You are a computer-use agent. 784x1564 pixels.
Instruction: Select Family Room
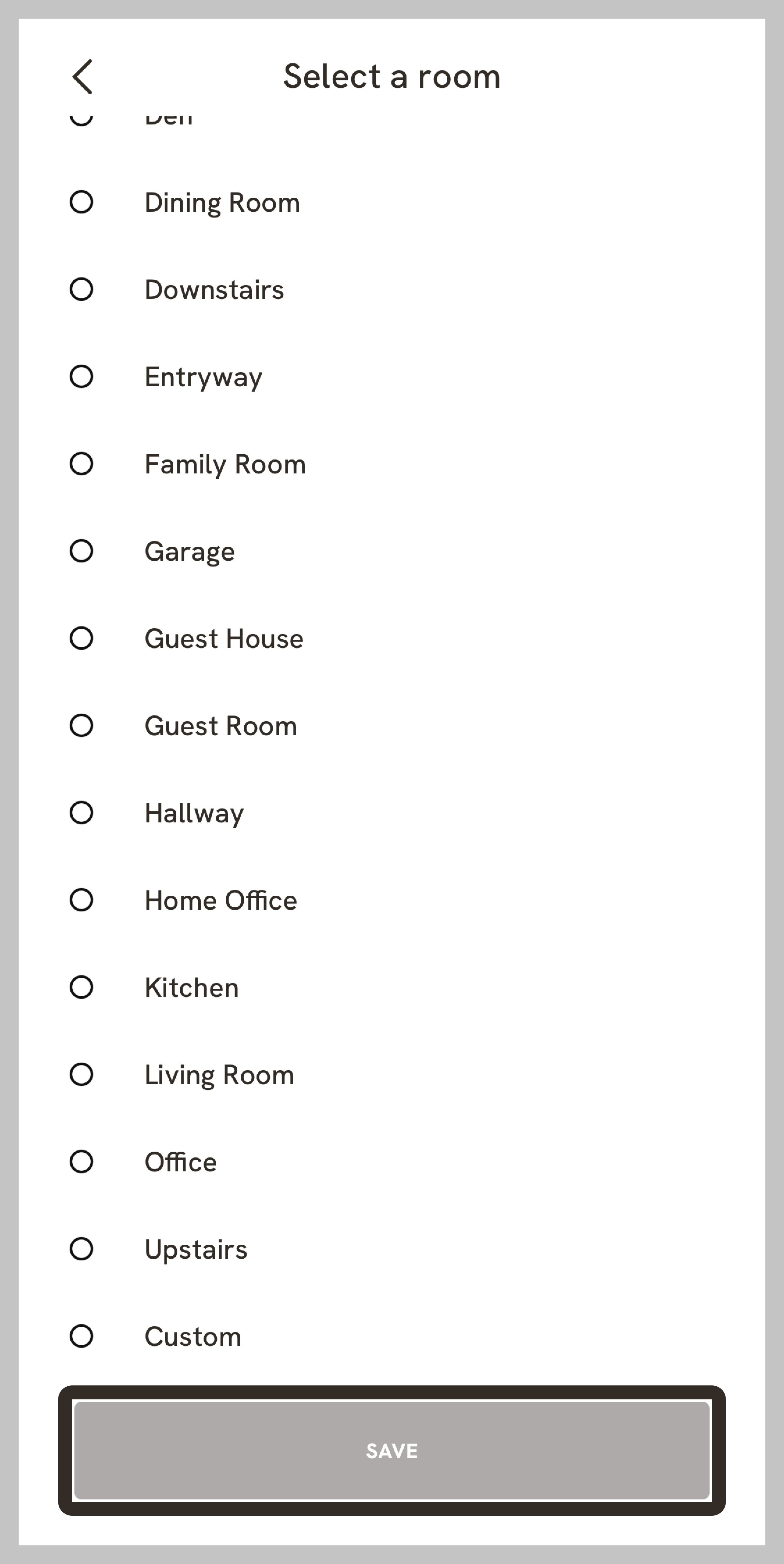(81, 464)
